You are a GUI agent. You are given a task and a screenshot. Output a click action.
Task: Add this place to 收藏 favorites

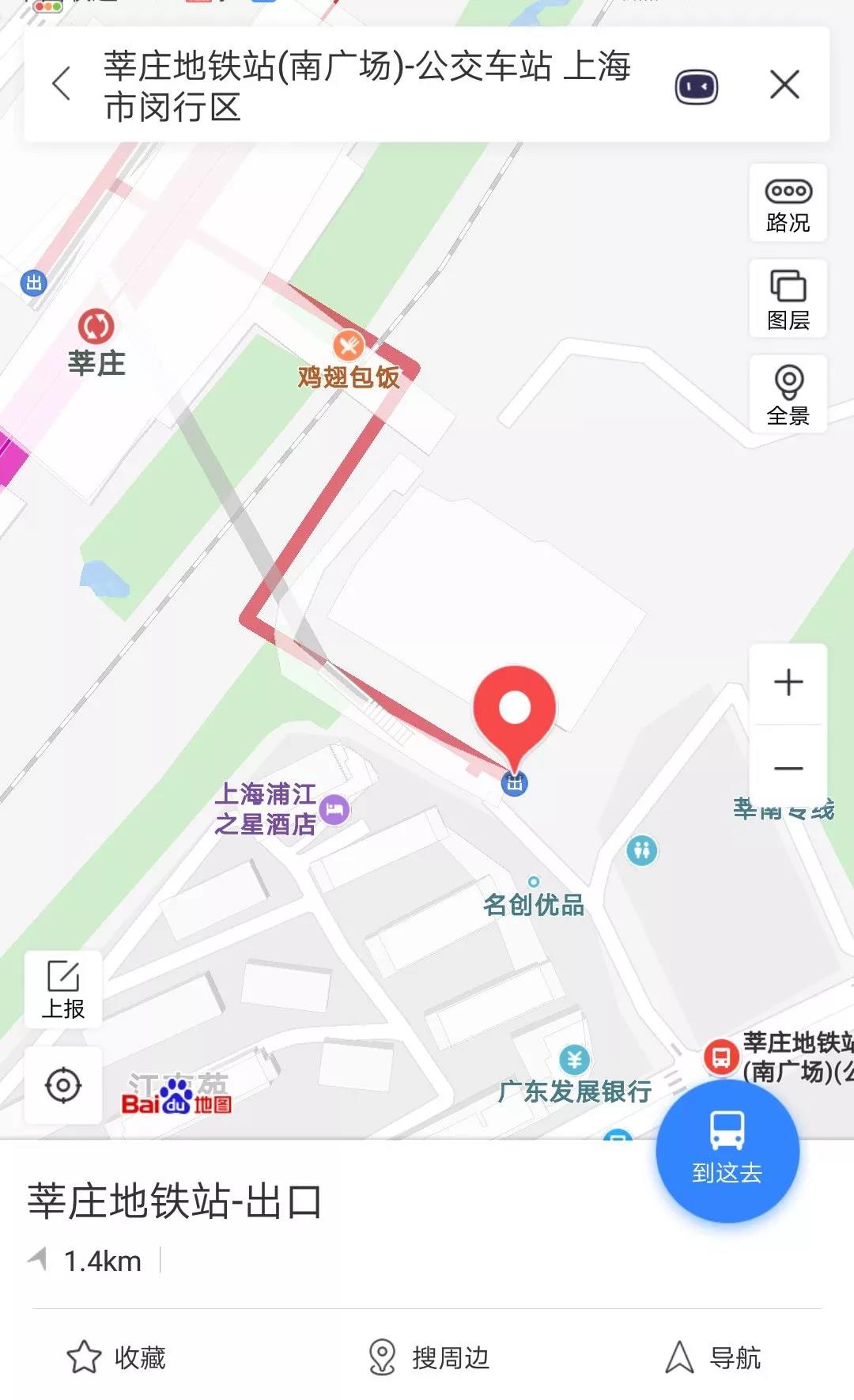click(x=116, y=1357)
